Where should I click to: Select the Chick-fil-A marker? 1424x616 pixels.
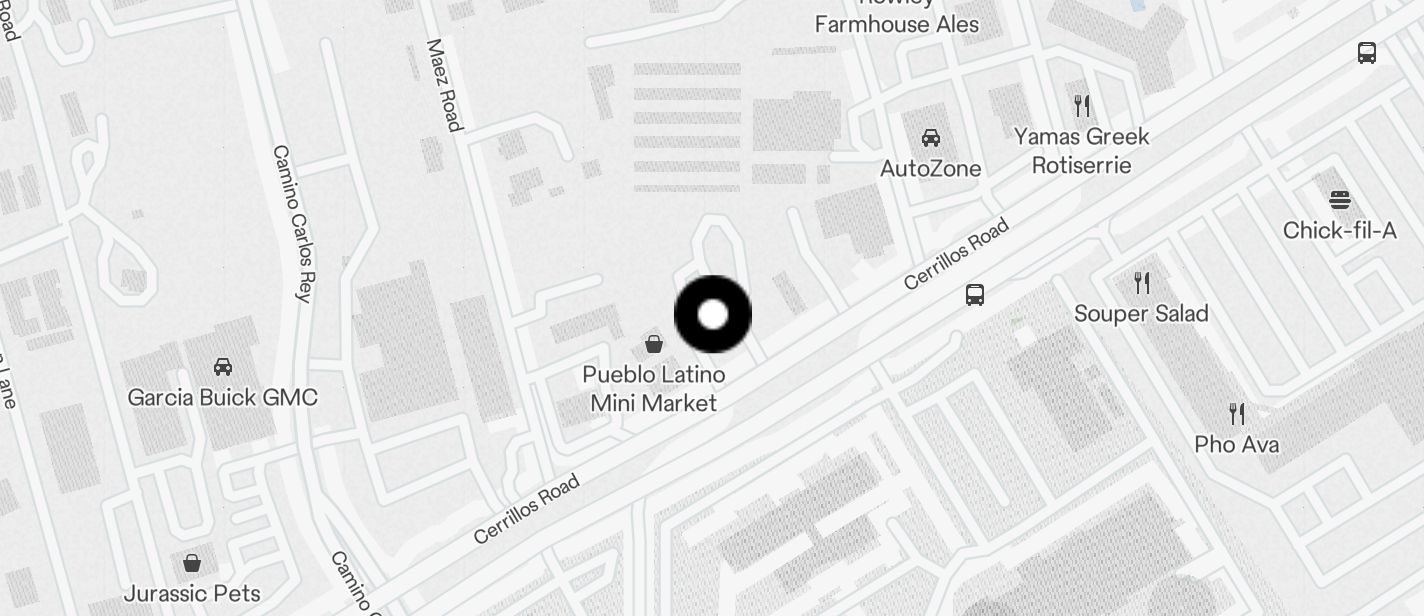(1340, 200)
